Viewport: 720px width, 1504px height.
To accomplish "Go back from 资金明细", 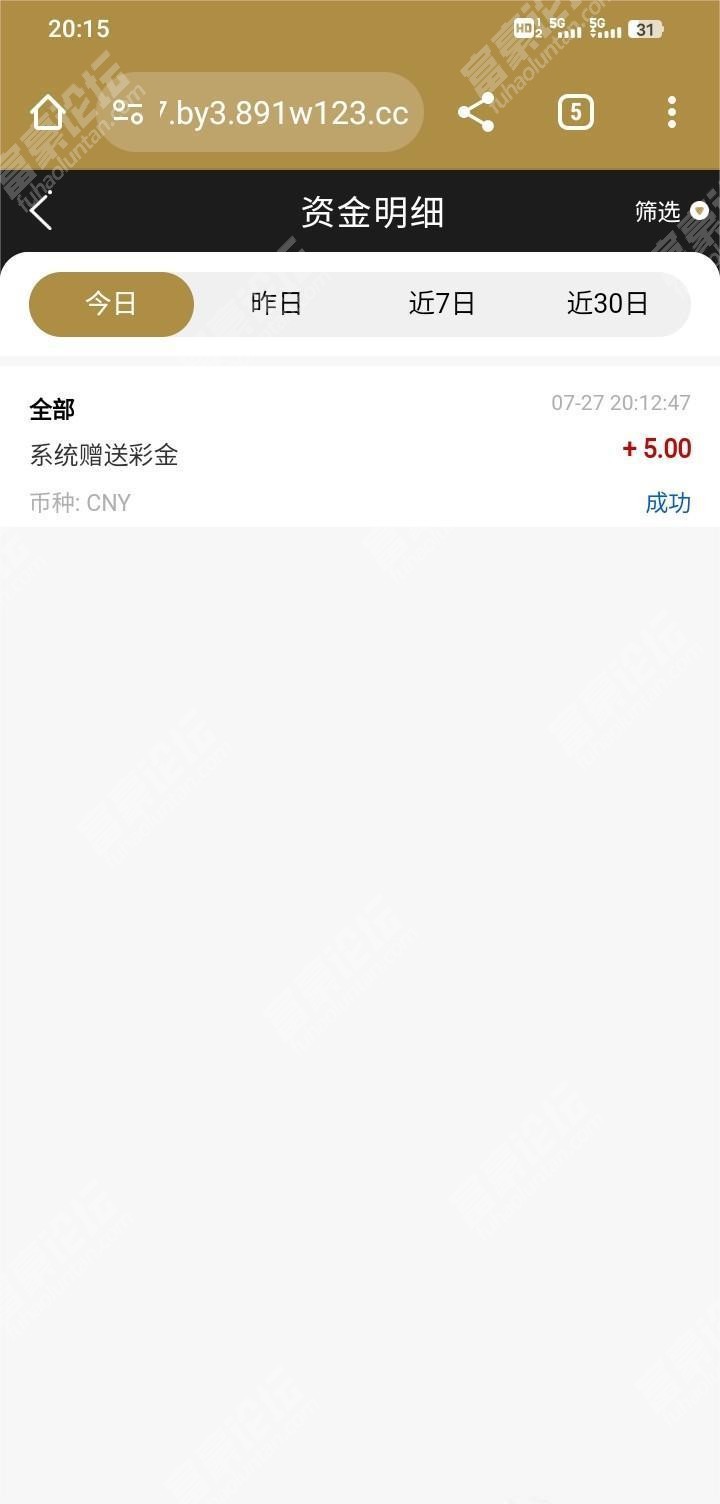I will click(x=41, y=212).
